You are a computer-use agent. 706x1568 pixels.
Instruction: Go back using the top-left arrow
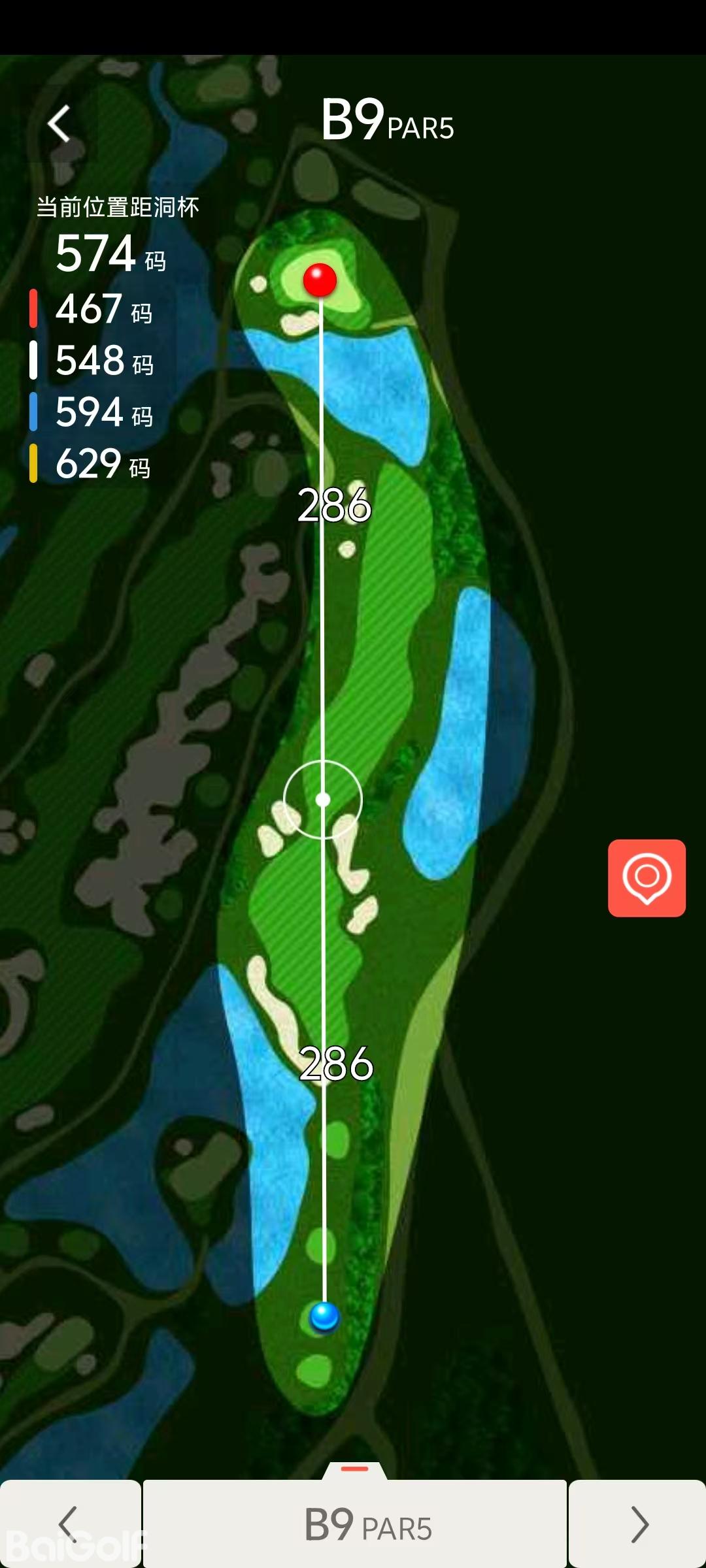click(x=59, y=123)
